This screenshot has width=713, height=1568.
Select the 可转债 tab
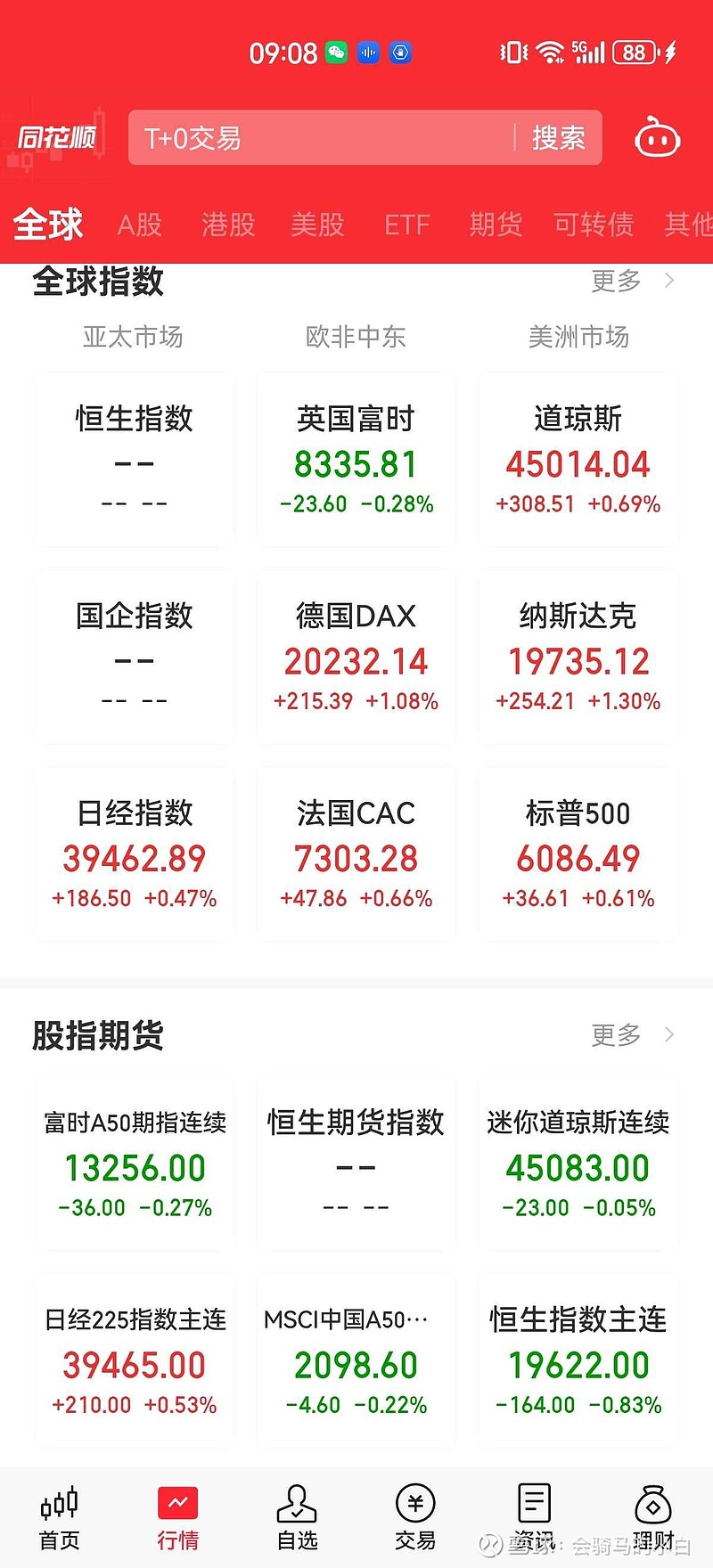point(594,225)
